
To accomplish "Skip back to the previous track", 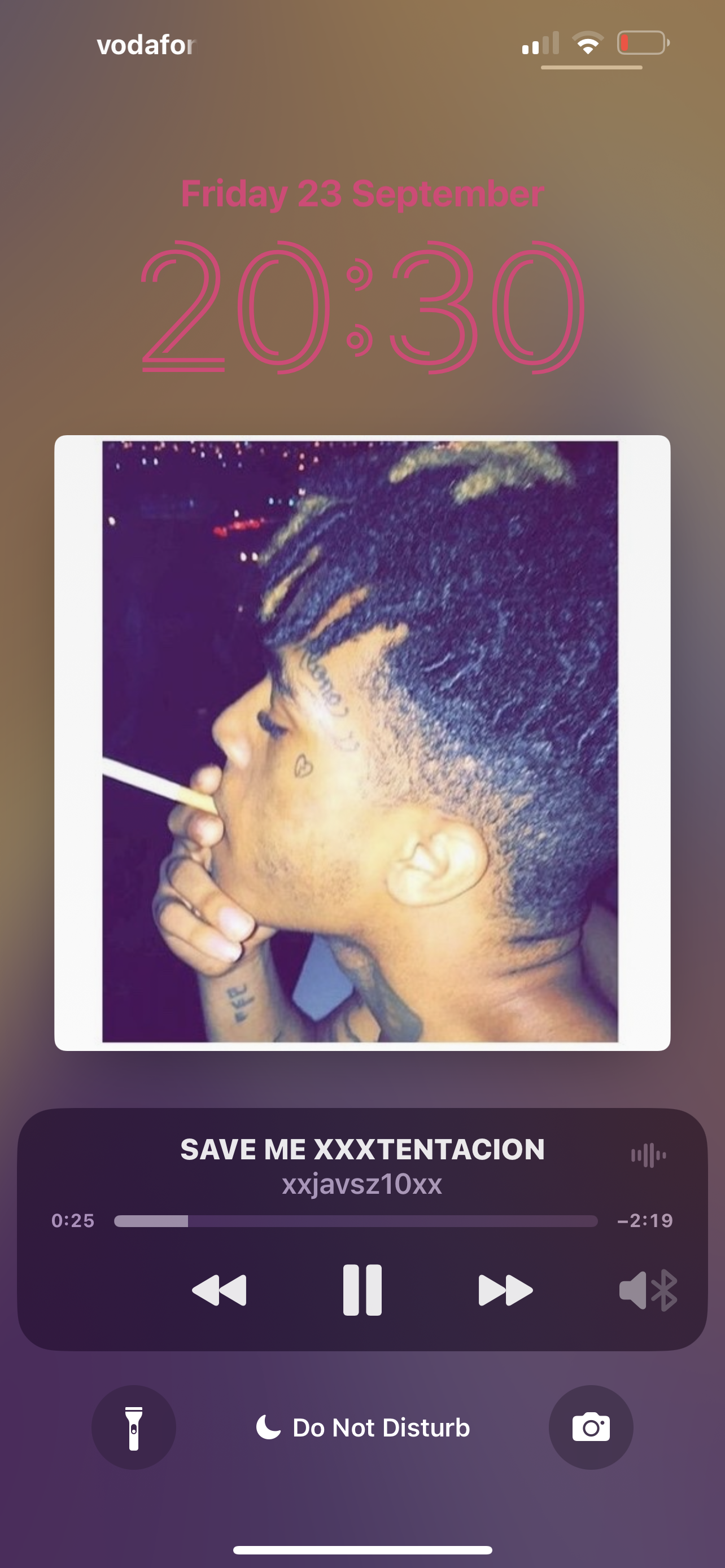I will click(219, 1290).
